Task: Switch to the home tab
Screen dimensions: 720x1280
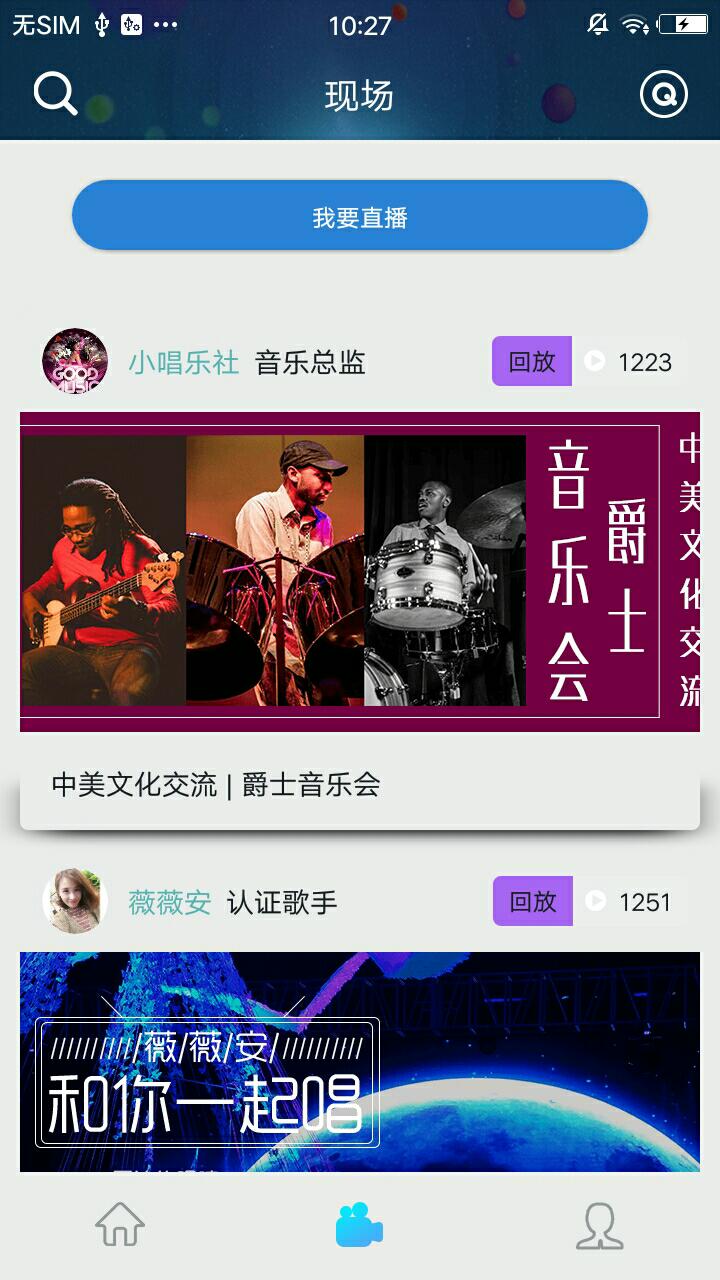Action: (x=120, y=1225)
